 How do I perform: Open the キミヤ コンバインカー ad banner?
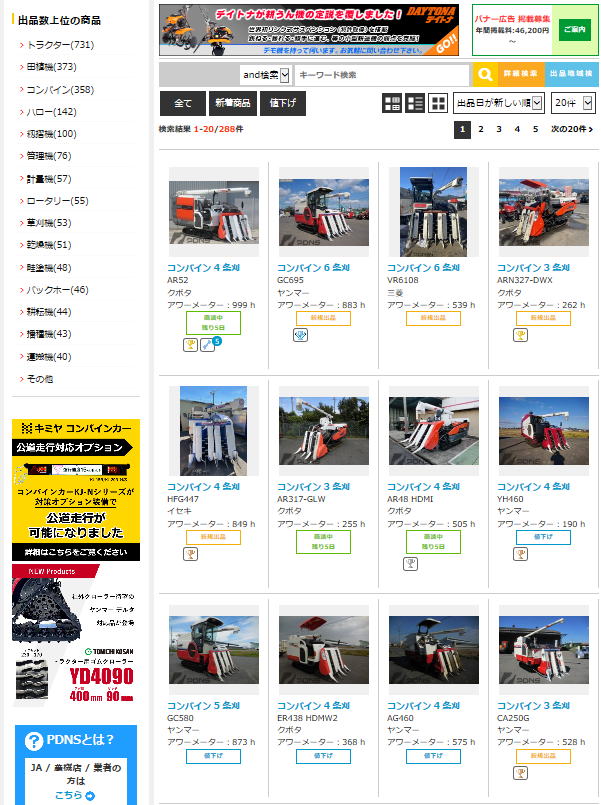tap(76, 490)
